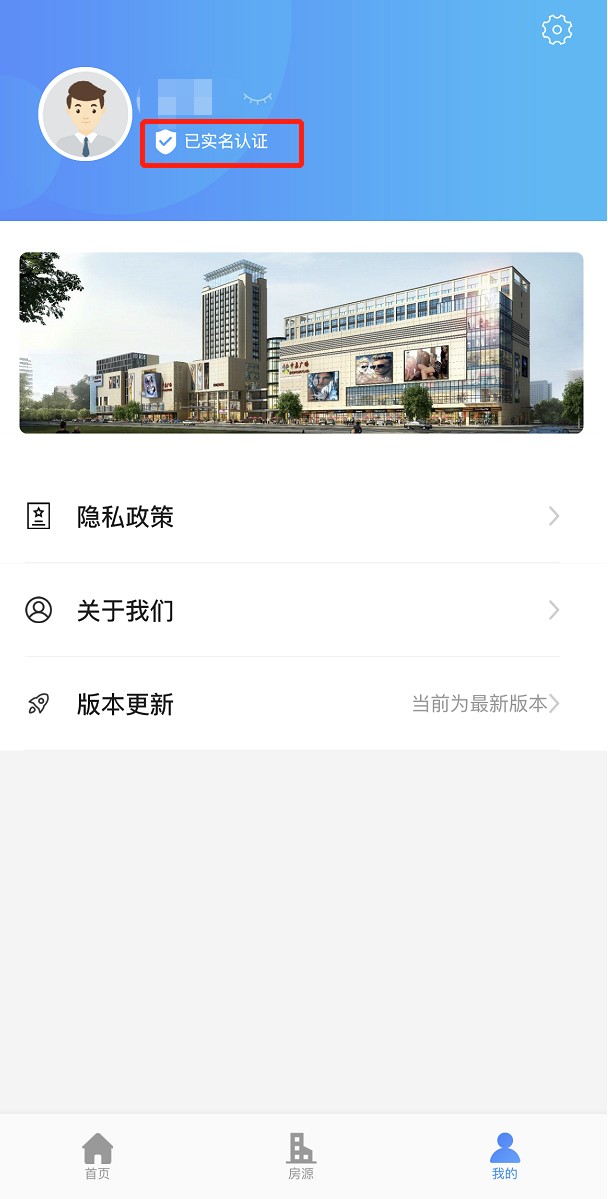Open the shopping mall banner image
This screenshot has height=1199, width=608.
[x=301, y=343]
